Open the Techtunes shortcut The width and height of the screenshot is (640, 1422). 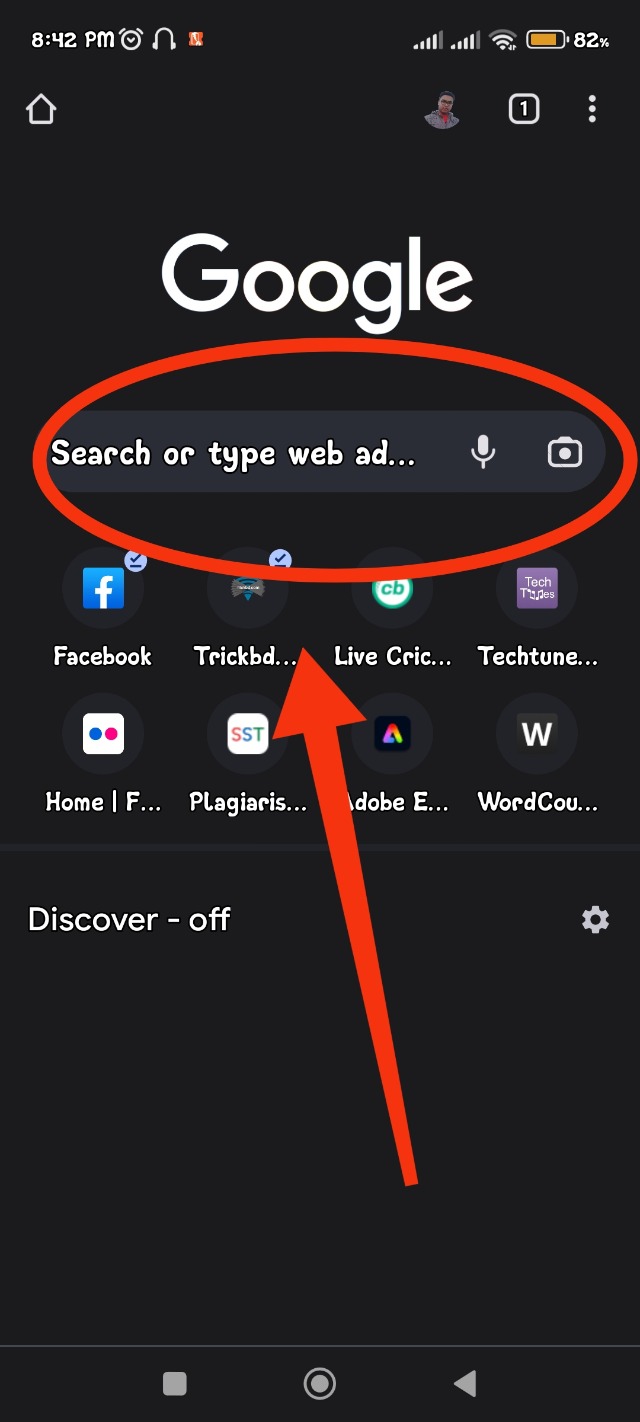(537, 590)
